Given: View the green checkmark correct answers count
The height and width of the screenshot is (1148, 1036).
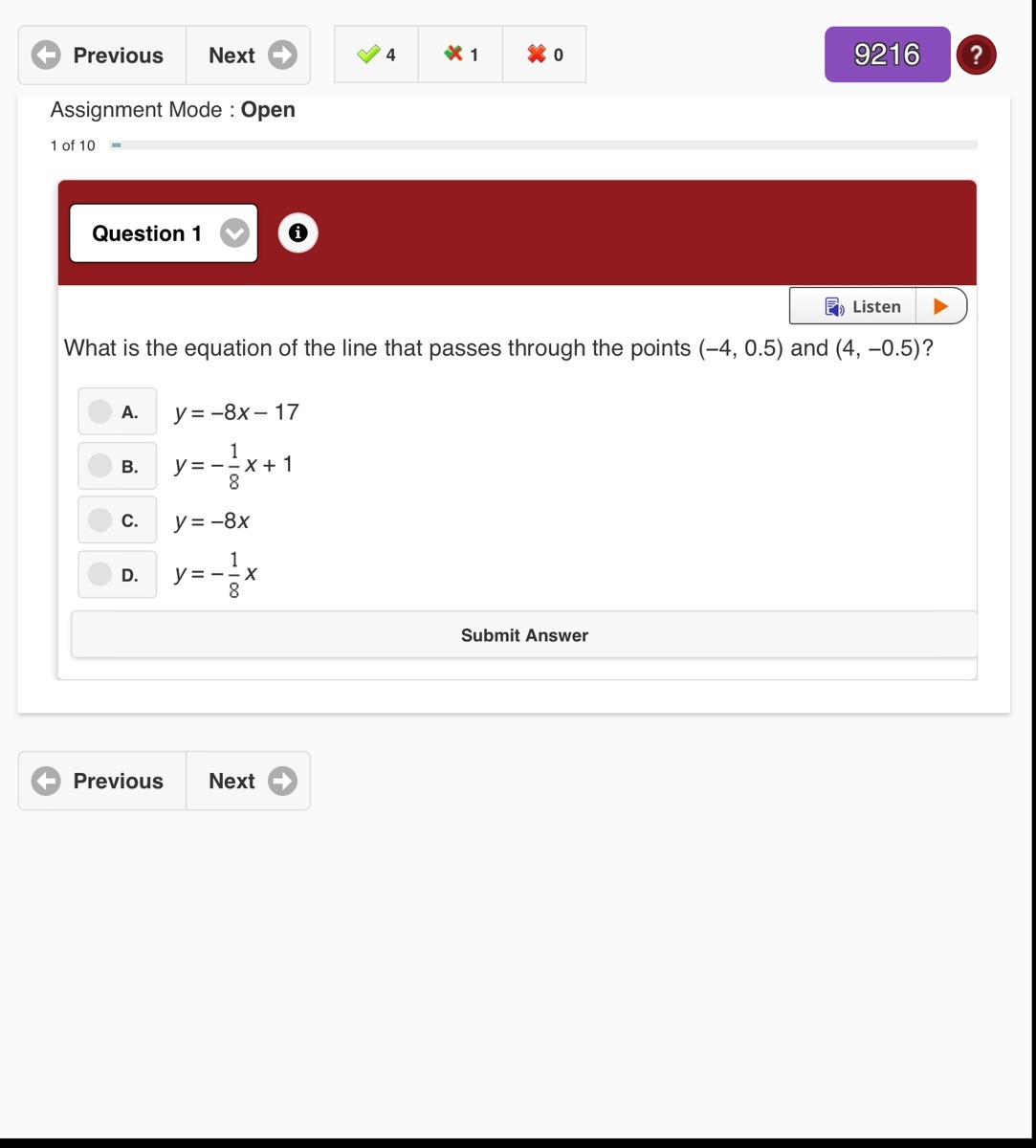Looking at the screenshot, I should click(x=376, y=55).
